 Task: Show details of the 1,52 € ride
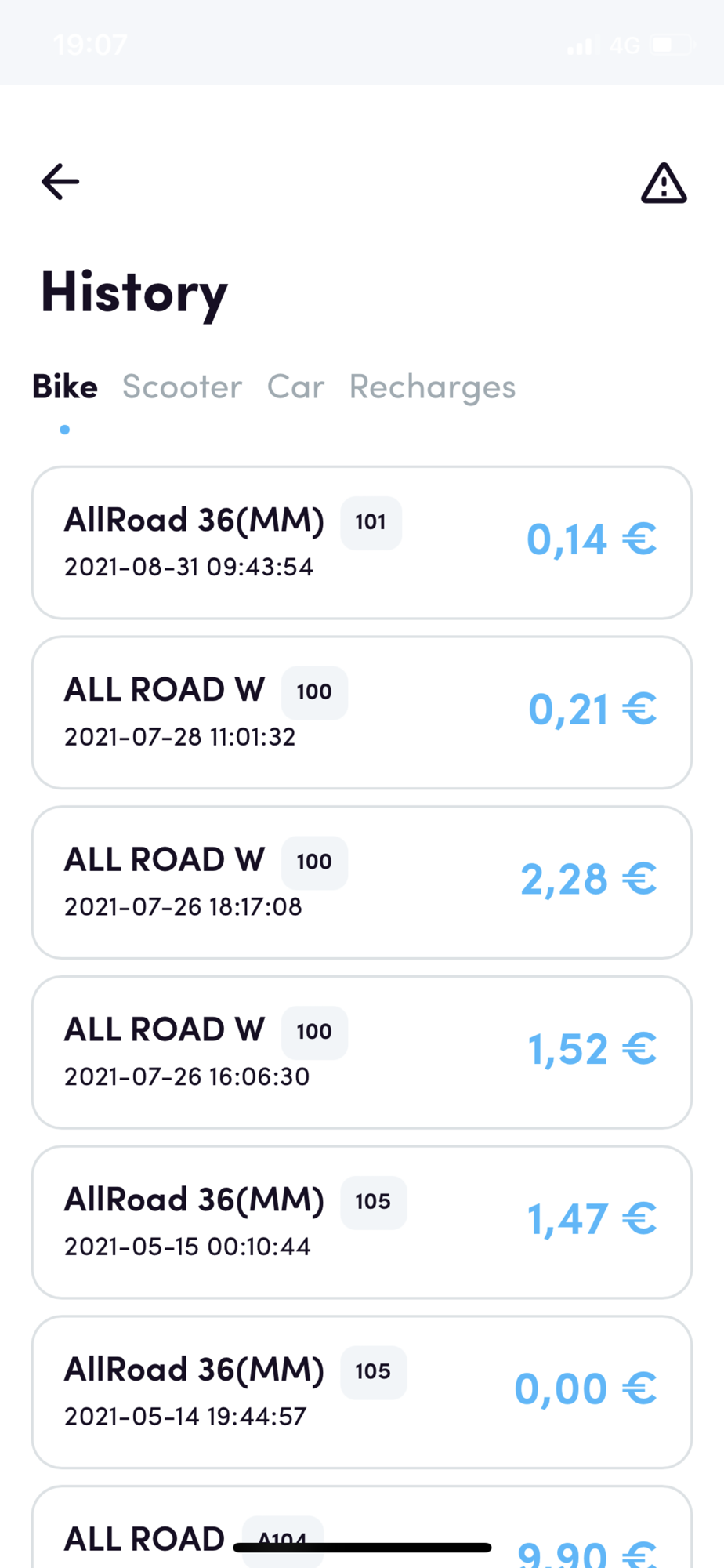coord(362,1052)
